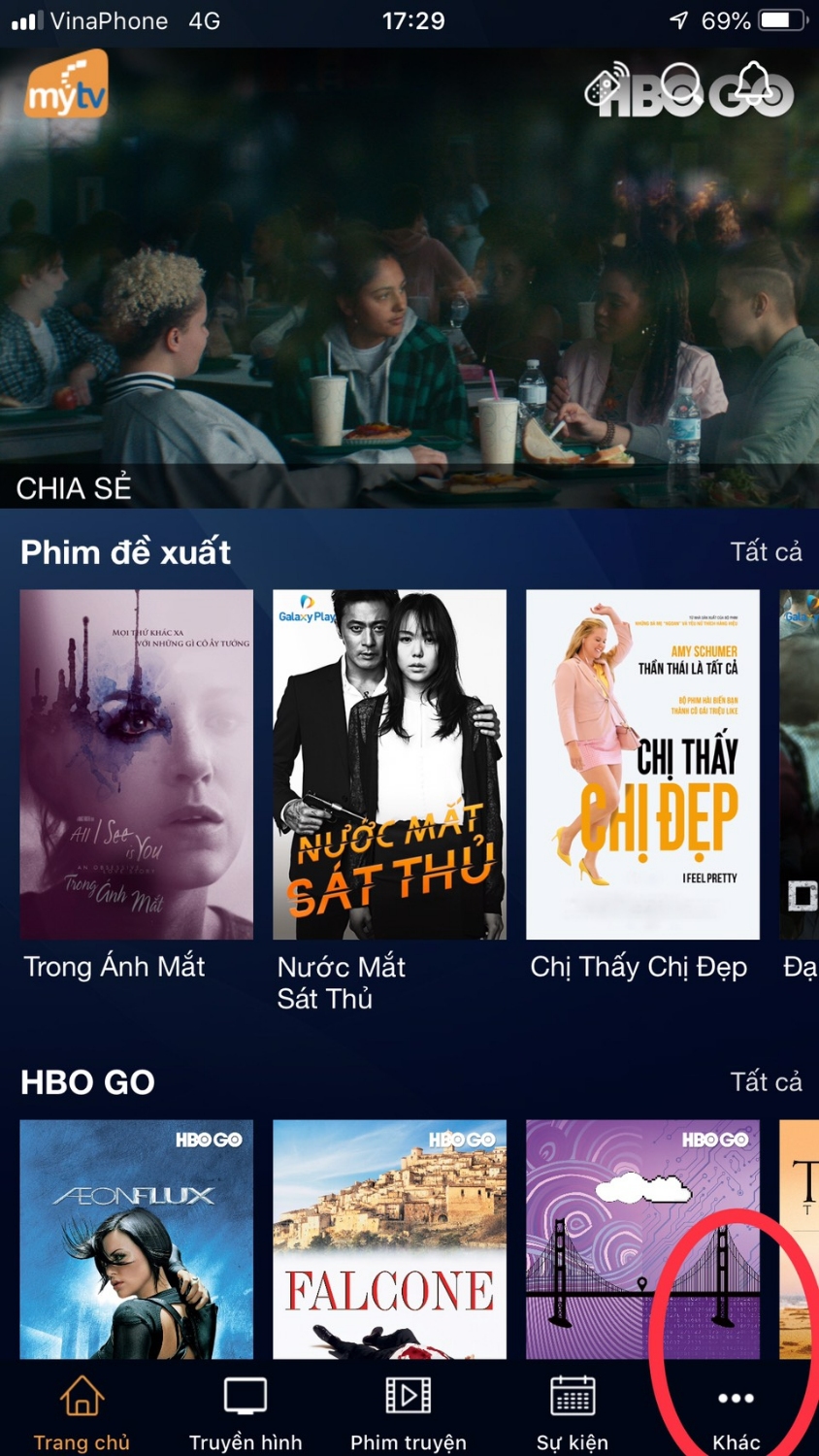Go to the Phim truyện tab
The width and height of the screenshot is (819, 1456).
[x=409, y=1414]
